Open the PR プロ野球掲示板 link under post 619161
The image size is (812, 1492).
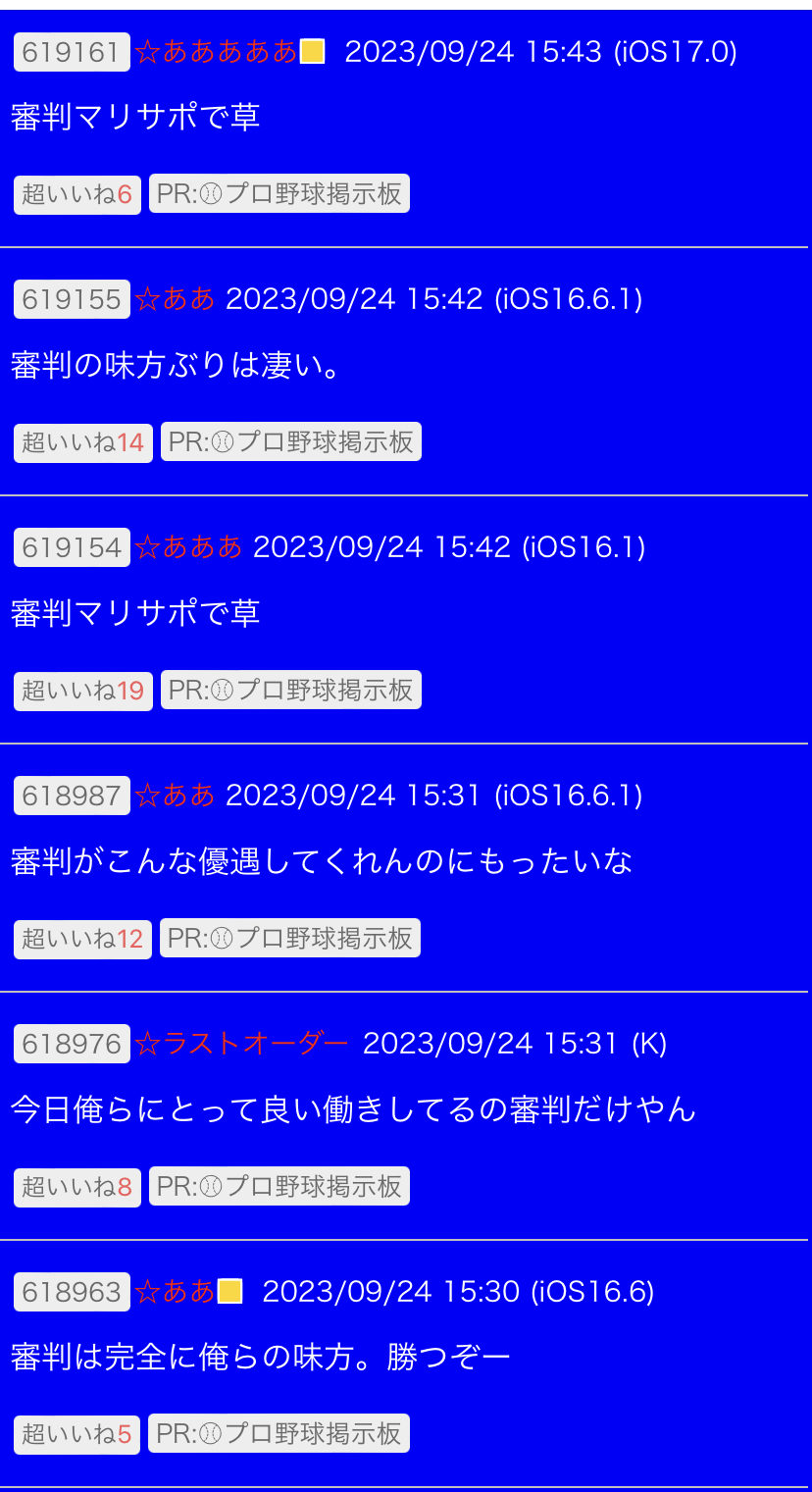[279, 194]
